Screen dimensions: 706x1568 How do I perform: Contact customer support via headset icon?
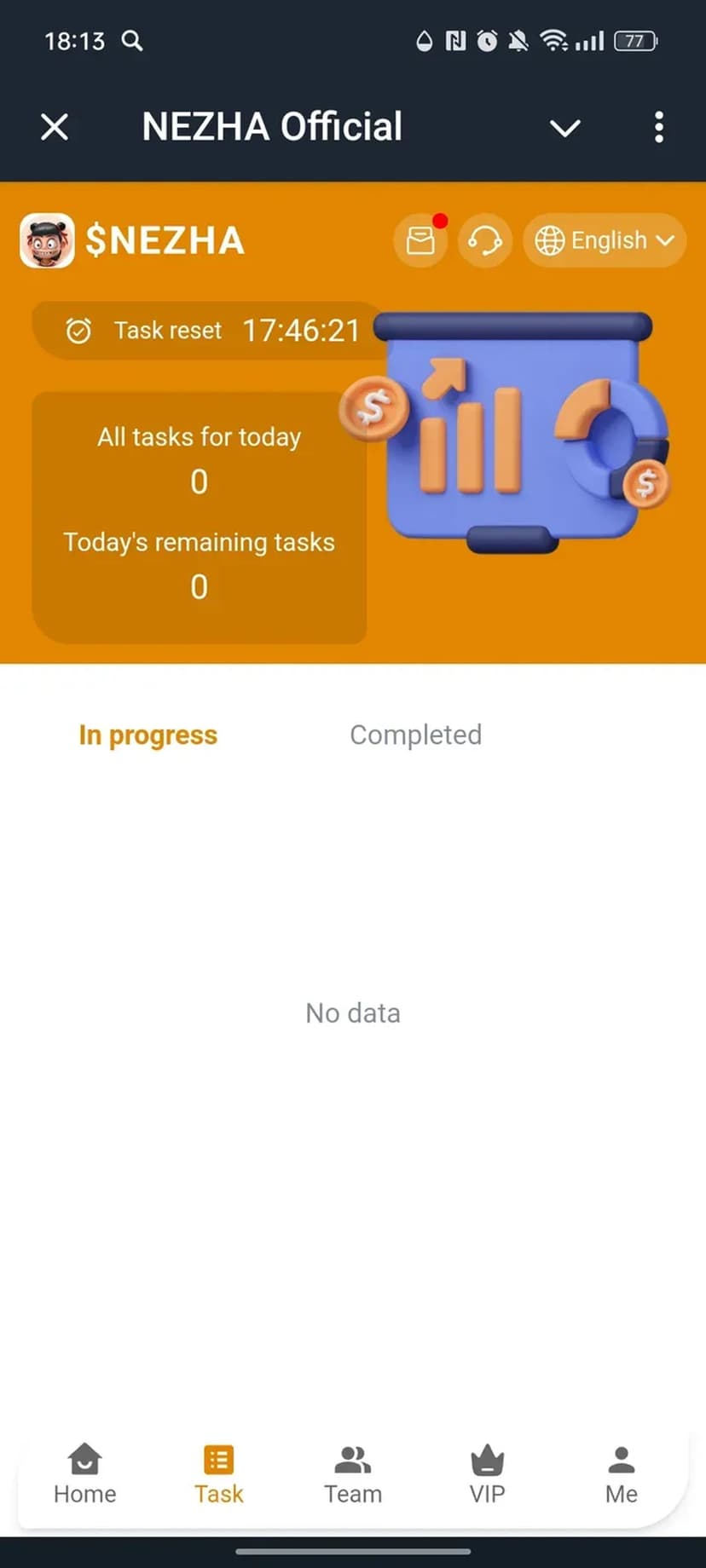tap(485, 240)
